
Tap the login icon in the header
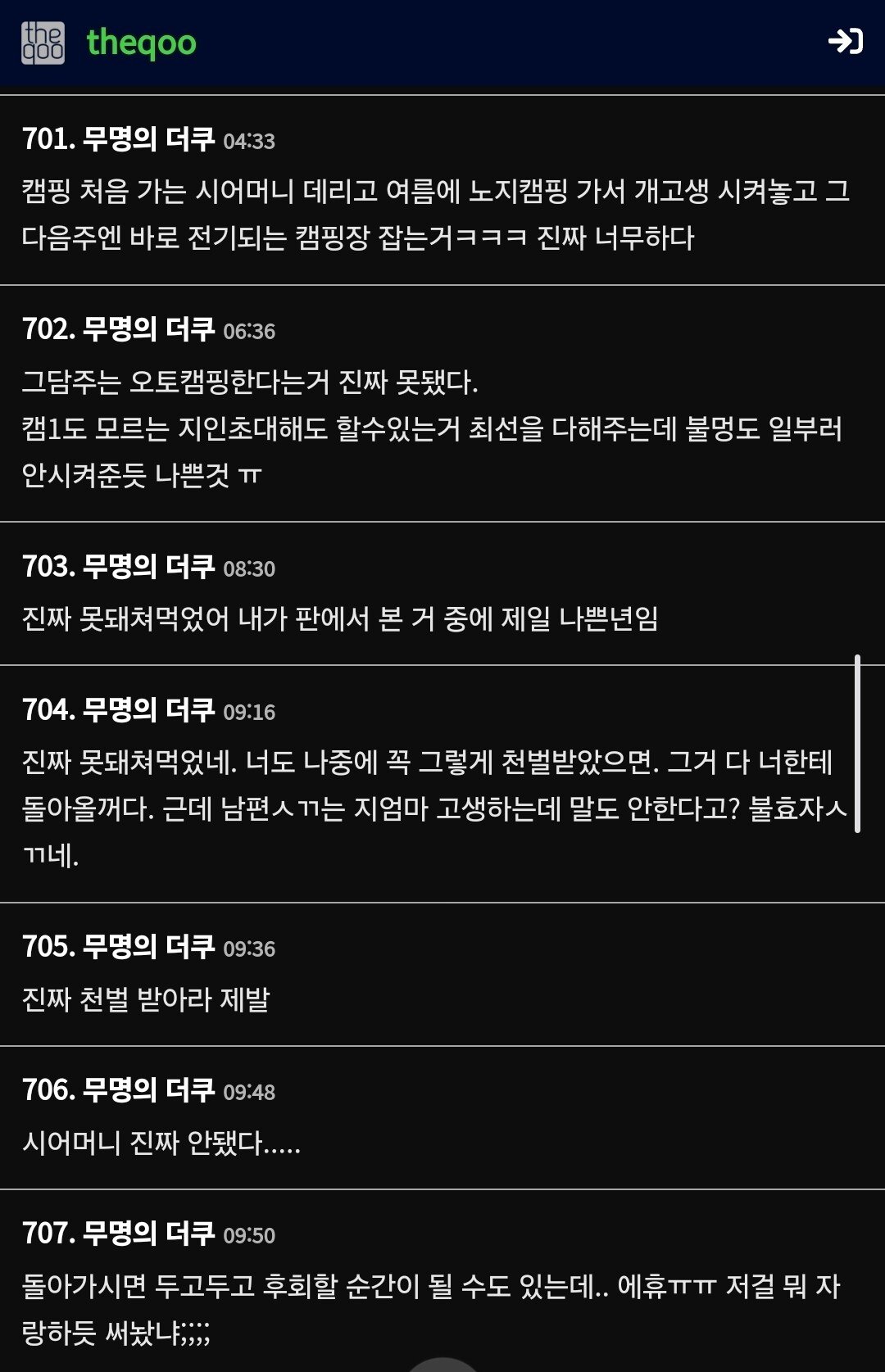pyautogui.click(x=845, y=41)
